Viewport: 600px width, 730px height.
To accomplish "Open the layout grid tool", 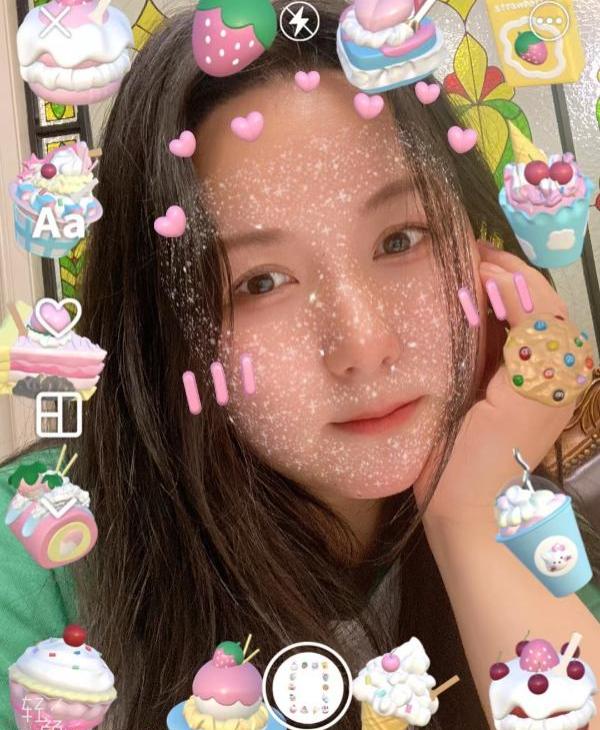I will 58,414.
